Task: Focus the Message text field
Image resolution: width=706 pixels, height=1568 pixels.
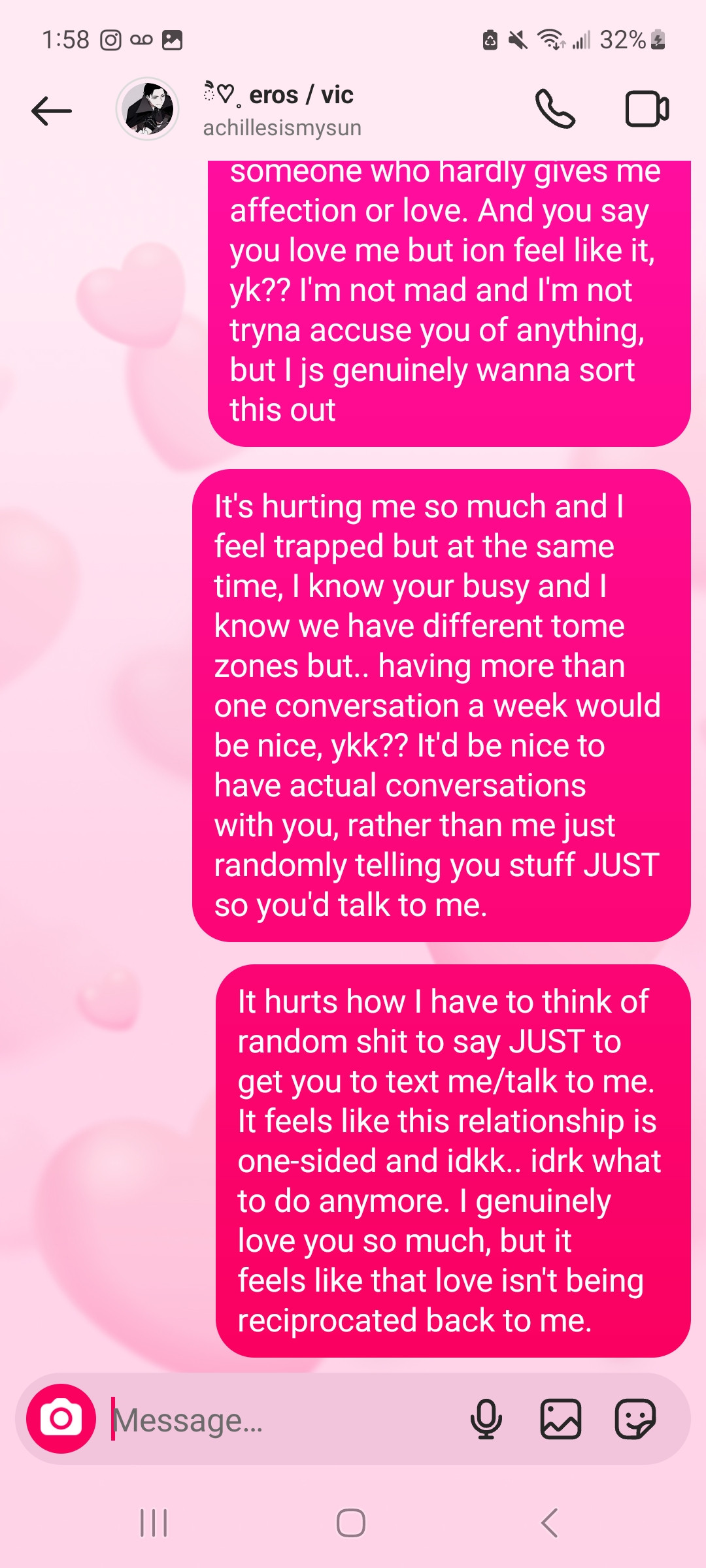Action: click(x=281, y=1420)
